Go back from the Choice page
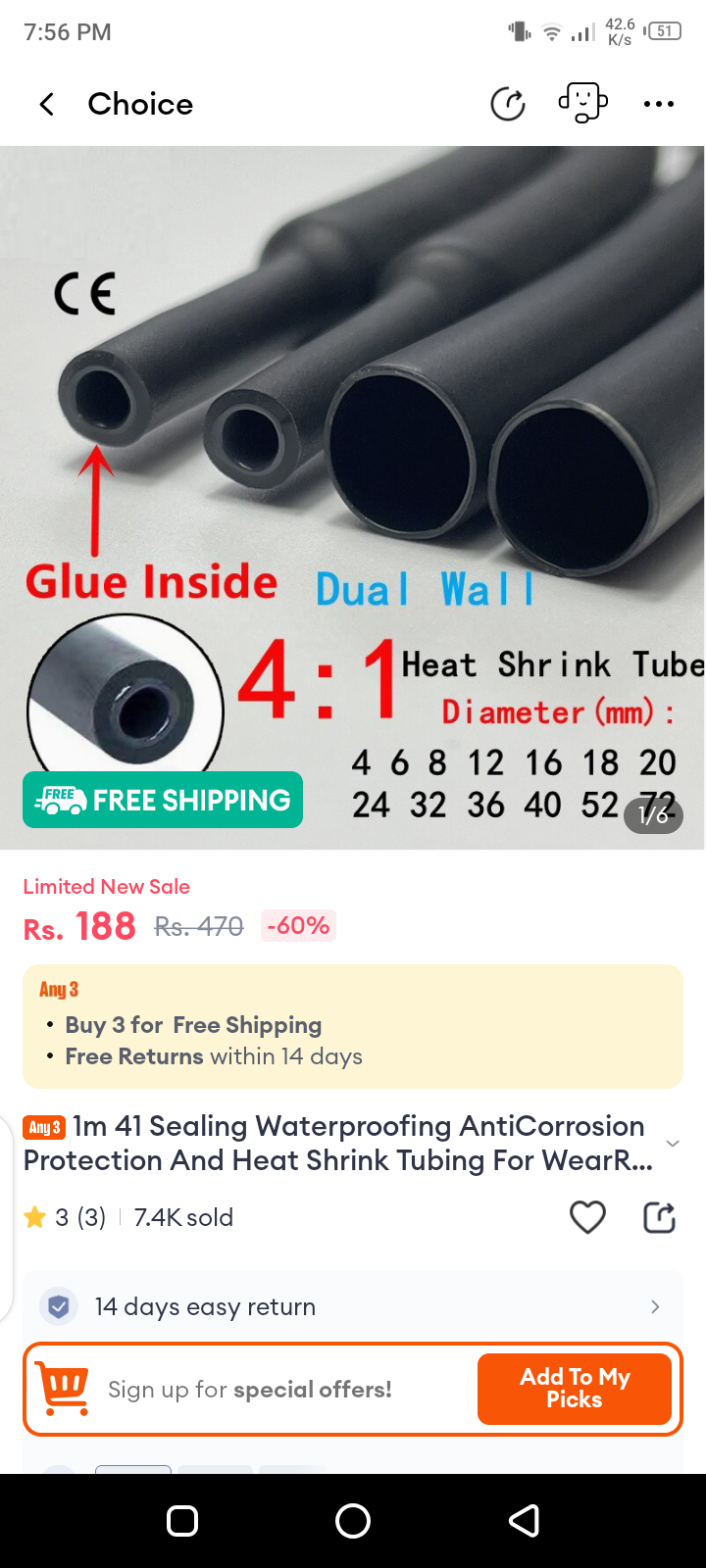Image resolution: width=706 pixels, height=1568 pixels. pos(46,104)
